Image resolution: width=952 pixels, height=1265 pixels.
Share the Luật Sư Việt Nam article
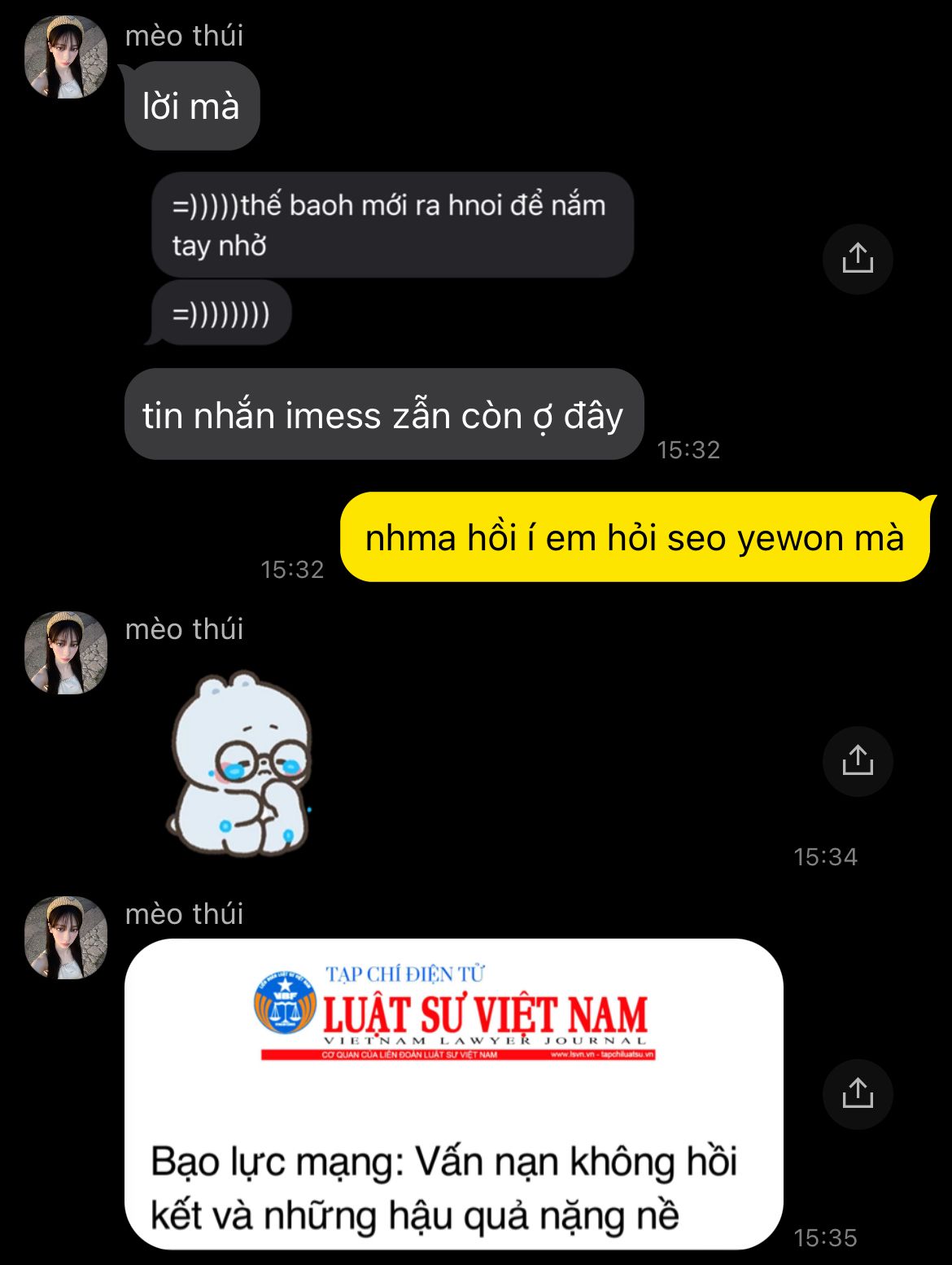click(858, 1093)
